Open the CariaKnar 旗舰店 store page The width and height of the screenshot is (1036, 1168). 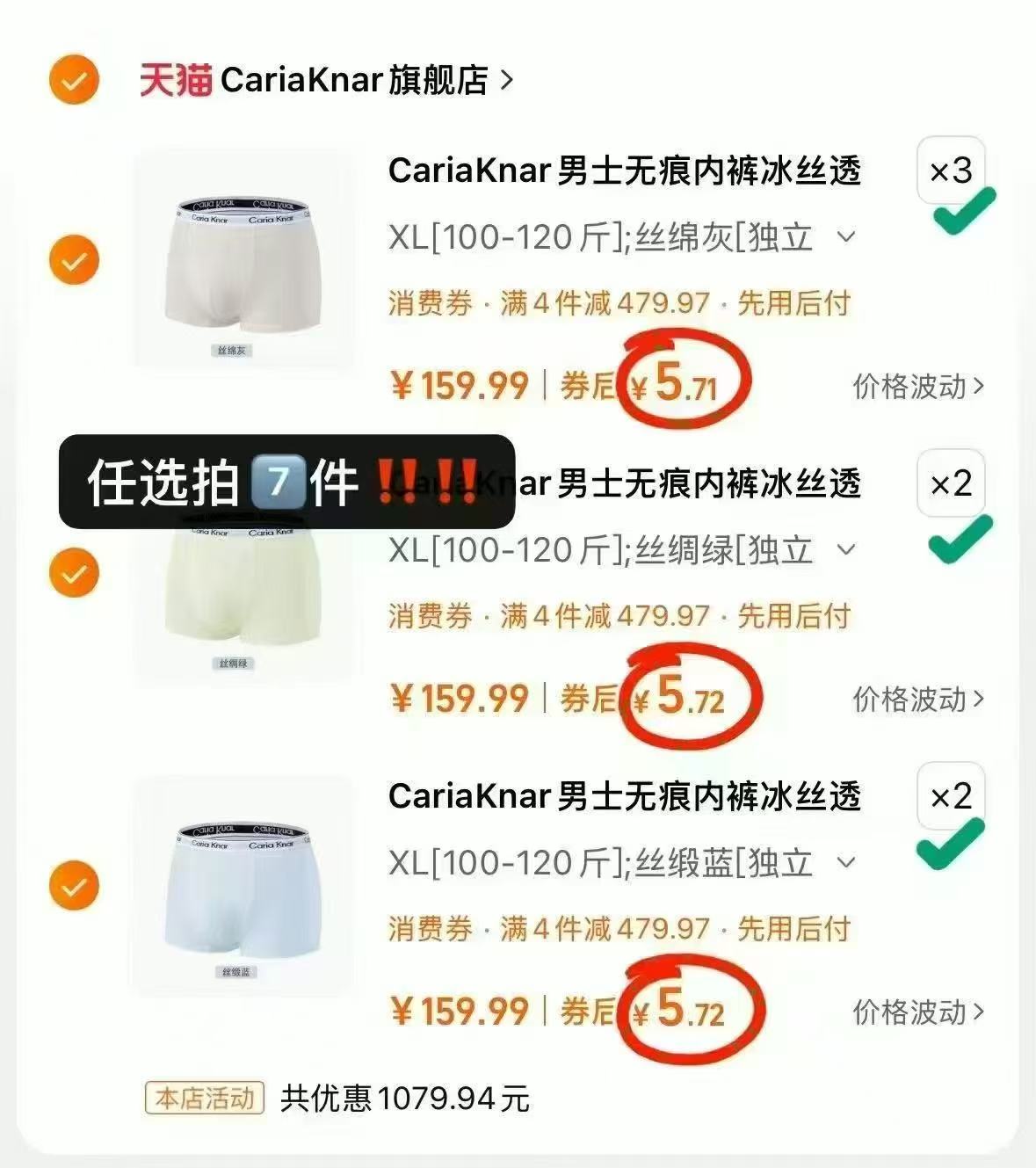pos(360,81)
